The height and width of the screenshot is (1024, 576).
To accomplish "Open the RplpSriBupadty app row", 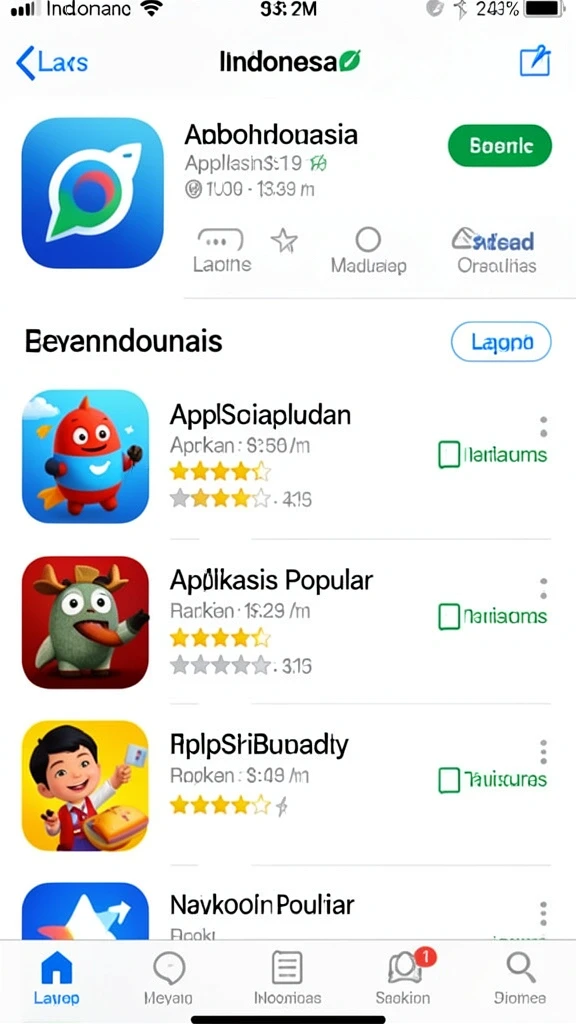I will pyautogui.click(x=287, y=786).
